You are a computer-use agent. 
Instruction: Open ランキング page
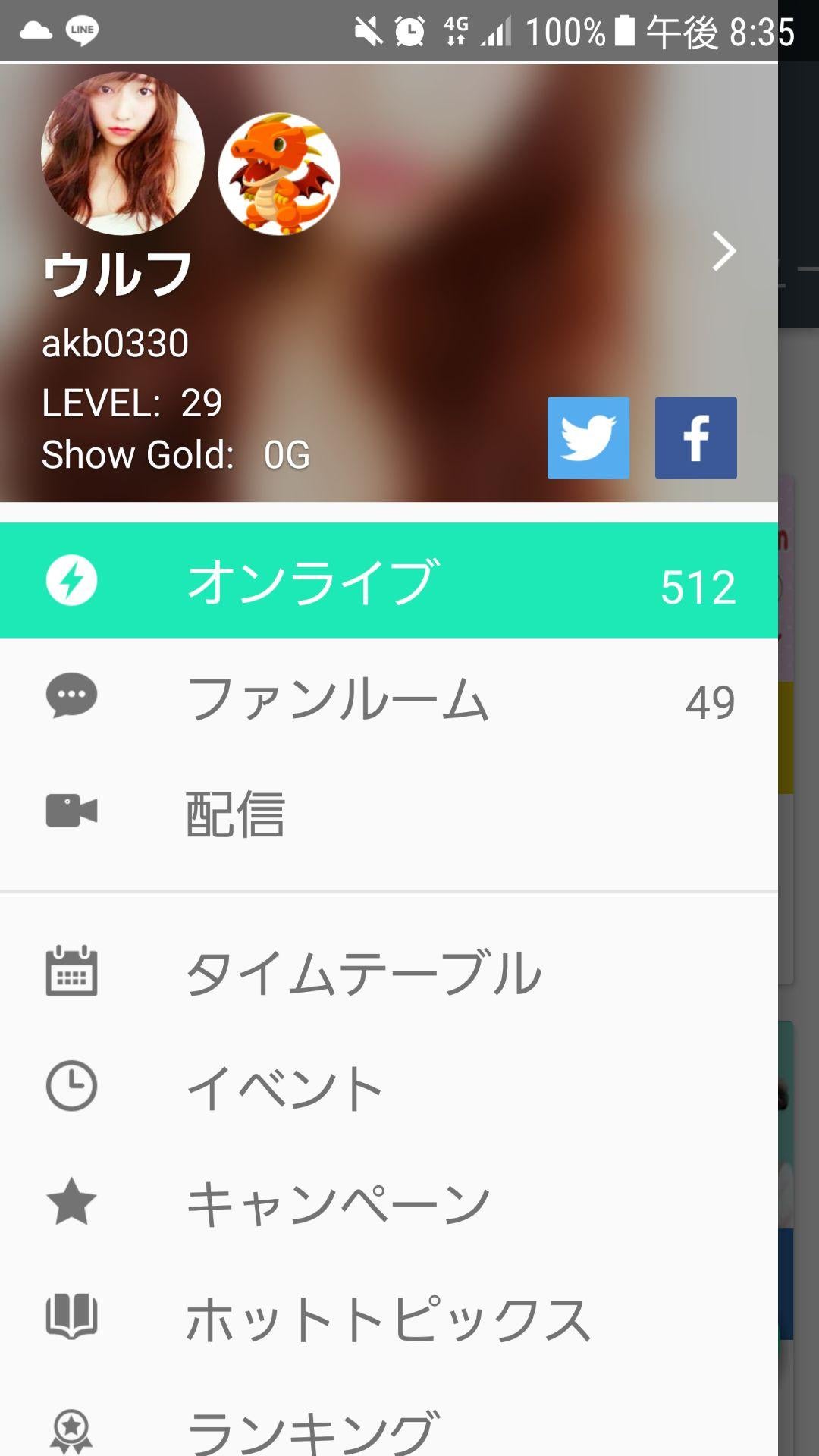pos(388,1429)
